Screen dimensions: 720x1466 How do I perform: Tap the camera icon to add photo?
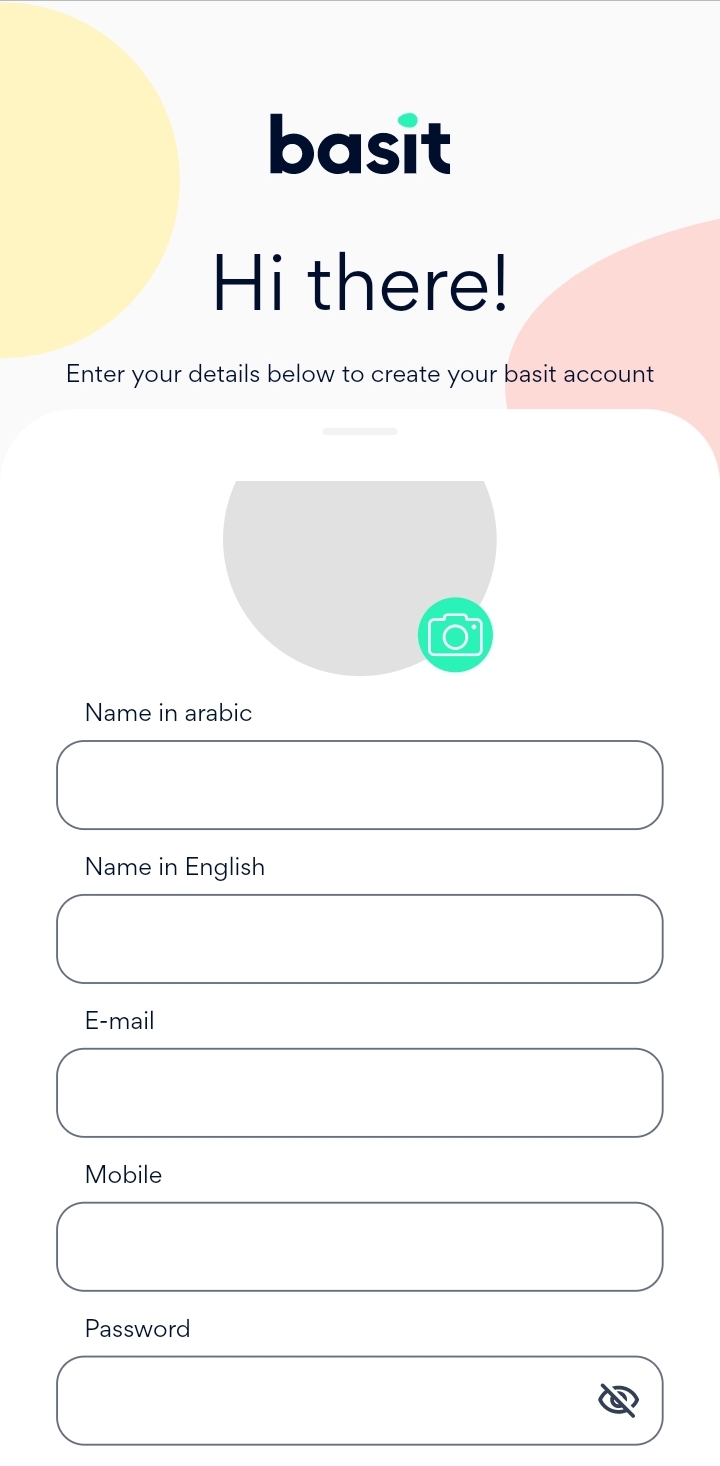(455, 635)
